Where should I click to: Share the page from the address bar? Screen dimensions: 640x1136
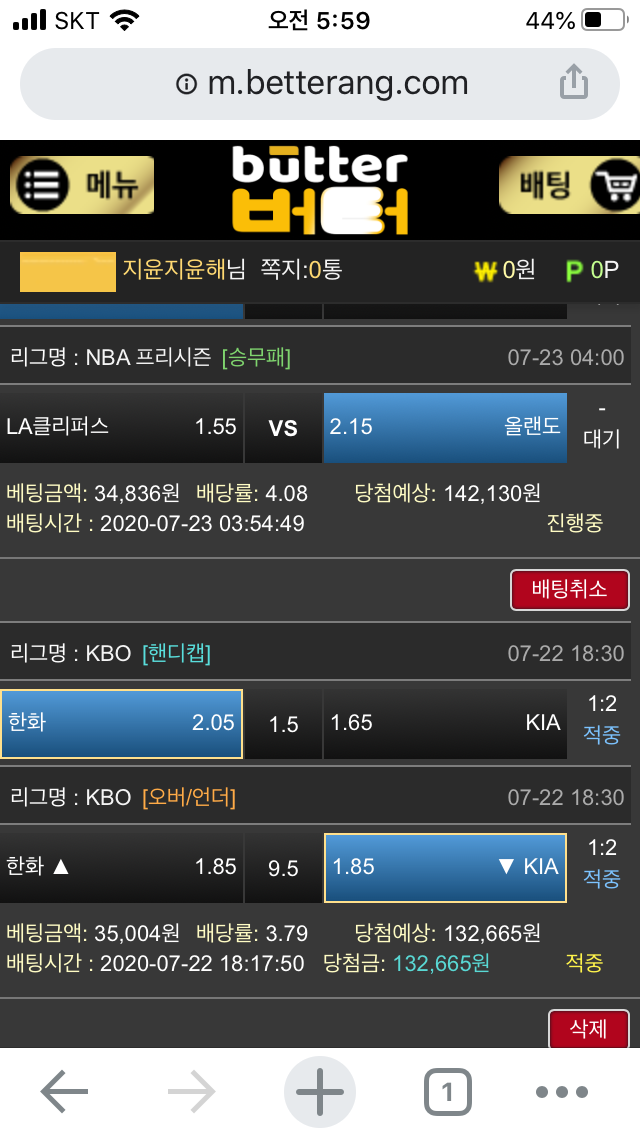(573, 83)
